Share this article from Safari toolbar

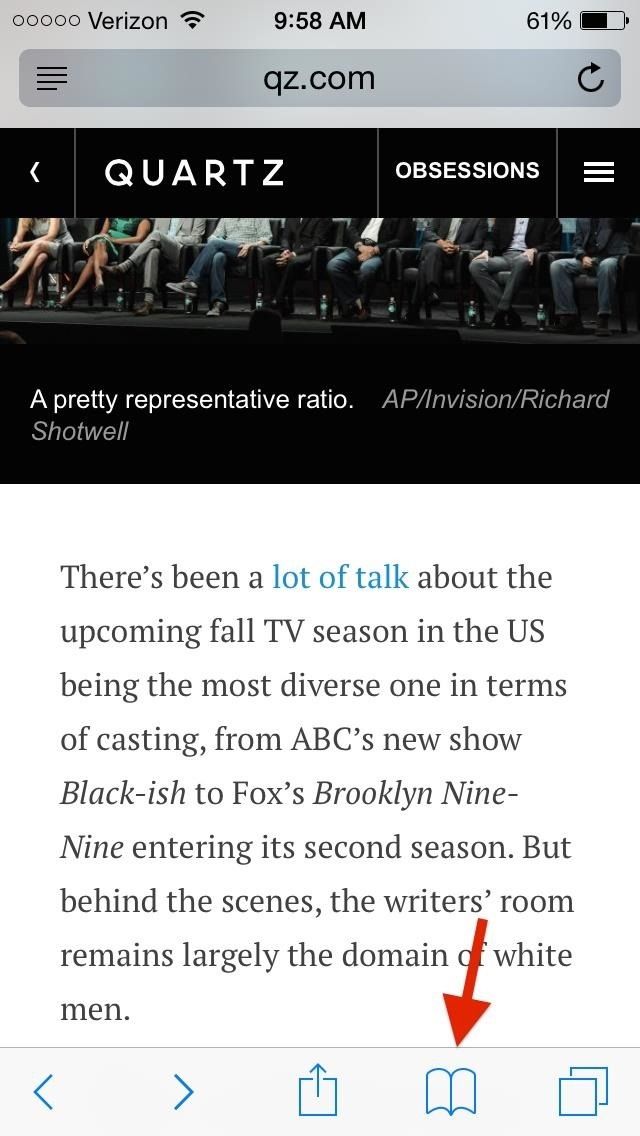[x=318, y=1089]
